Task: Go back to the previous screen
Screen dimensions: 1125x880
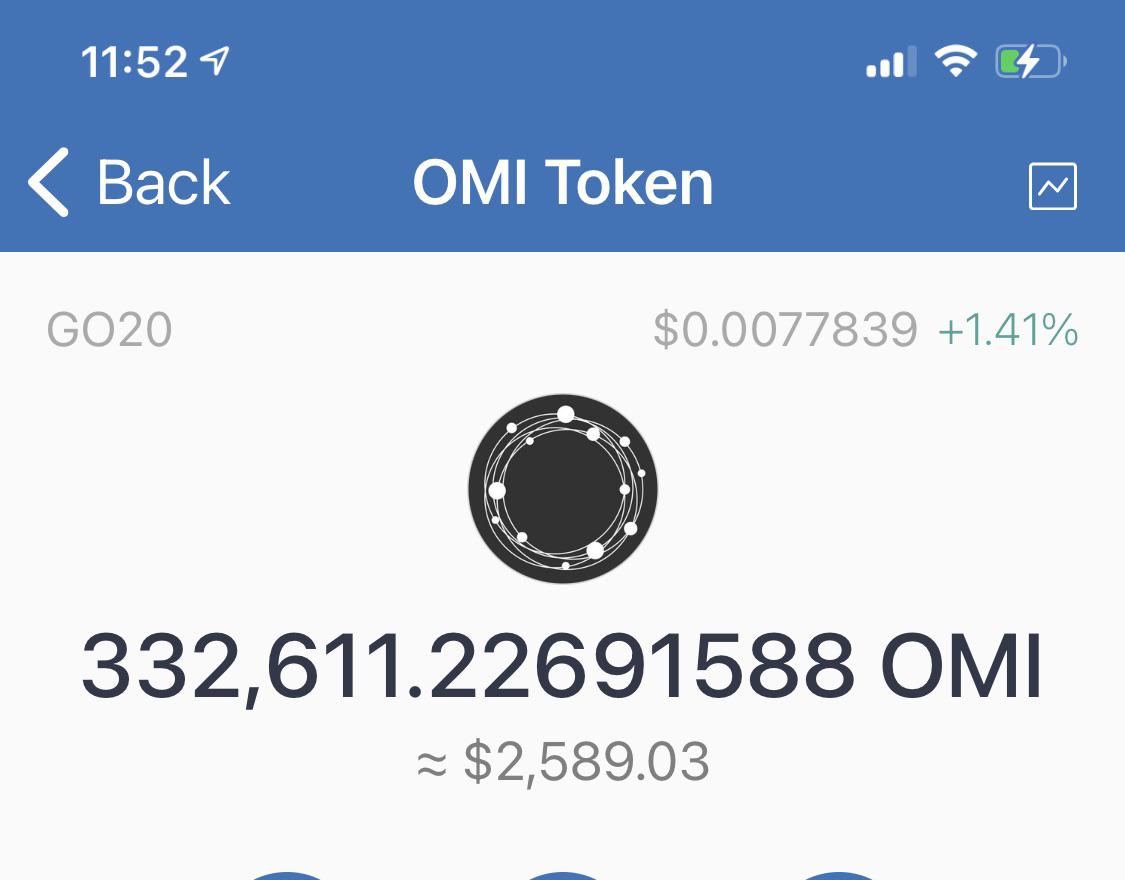Action: (x=130, y=184)
